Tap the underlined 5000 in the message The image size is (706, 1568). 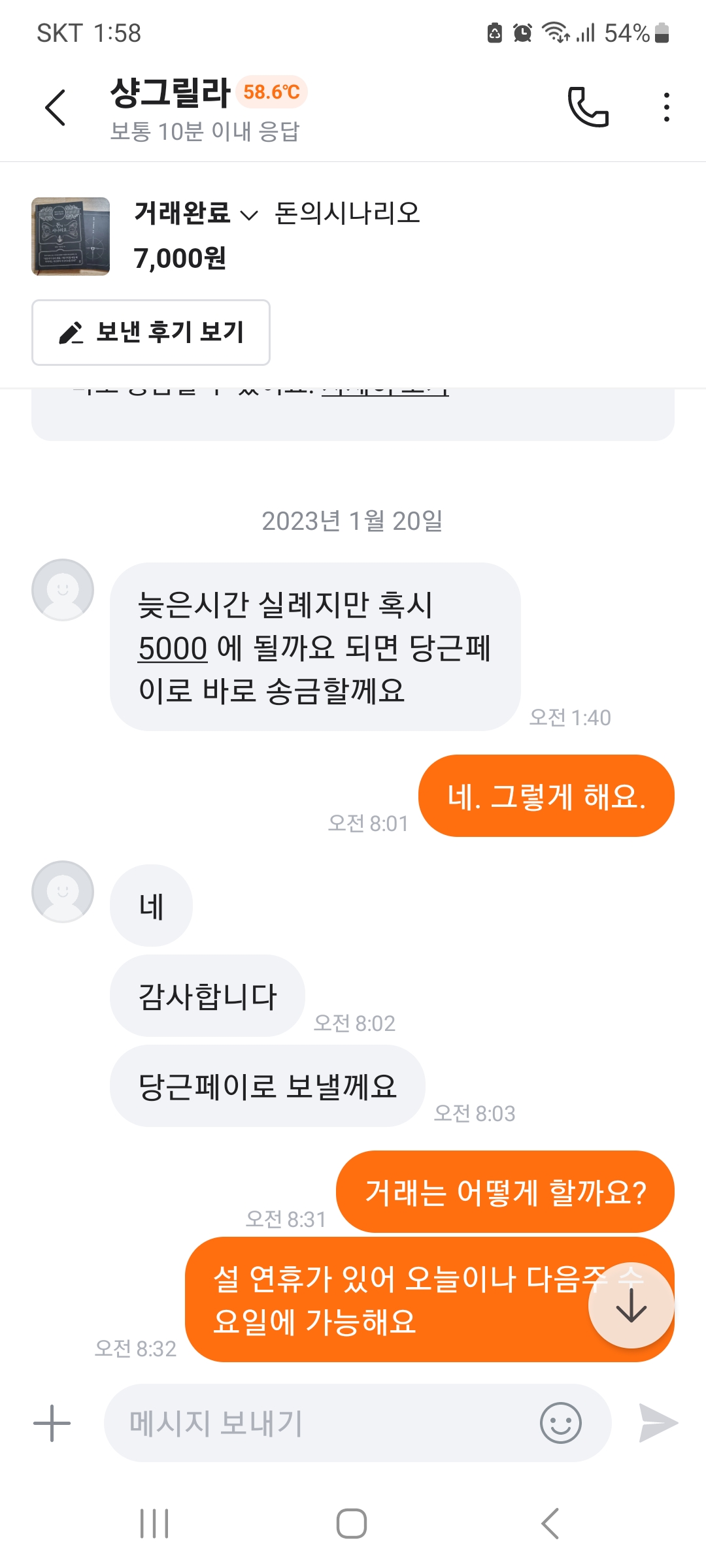click(173, 648)
